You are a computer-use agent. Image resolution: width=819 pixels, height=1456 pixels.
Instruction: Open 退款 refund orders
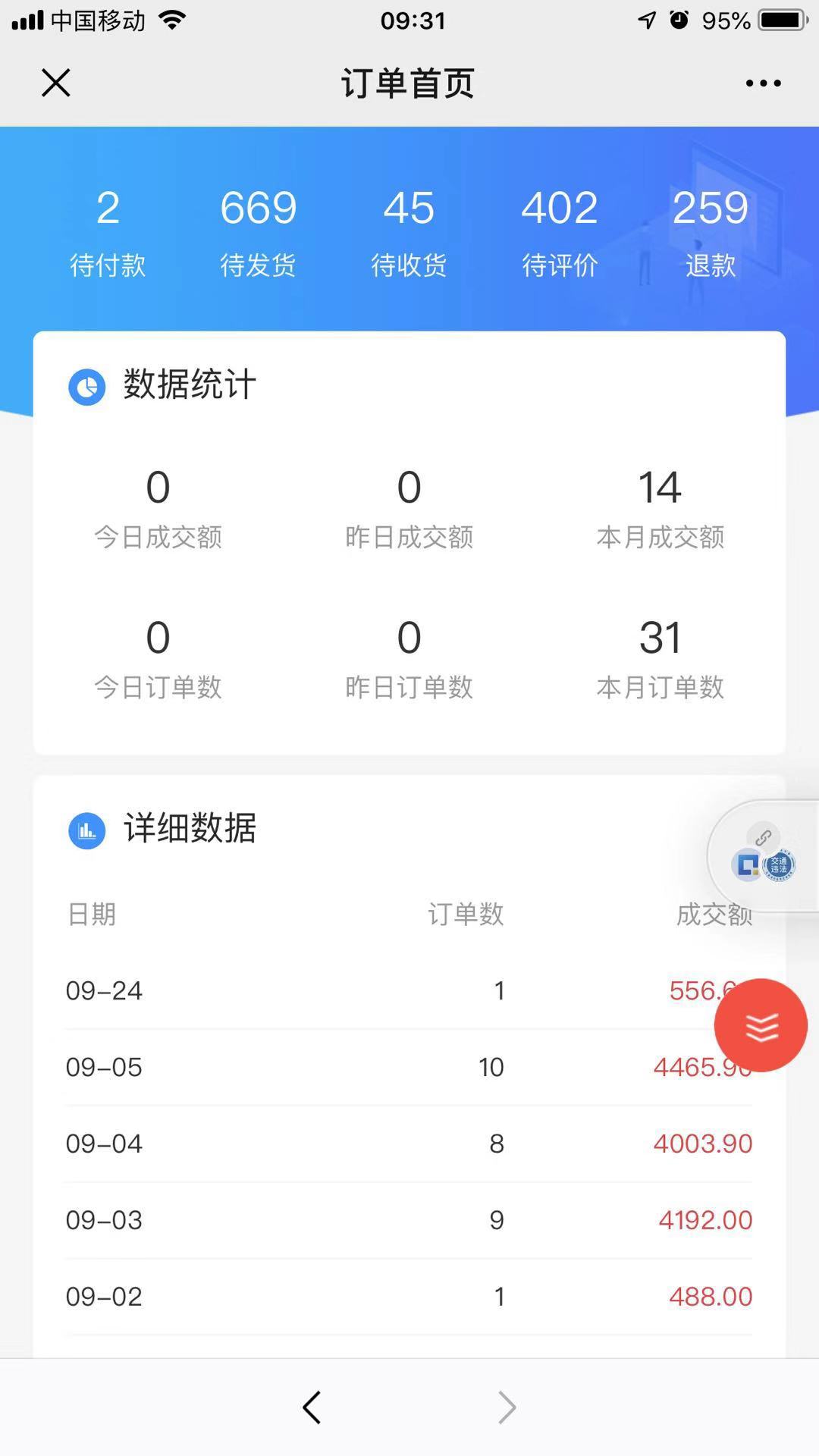710,231
